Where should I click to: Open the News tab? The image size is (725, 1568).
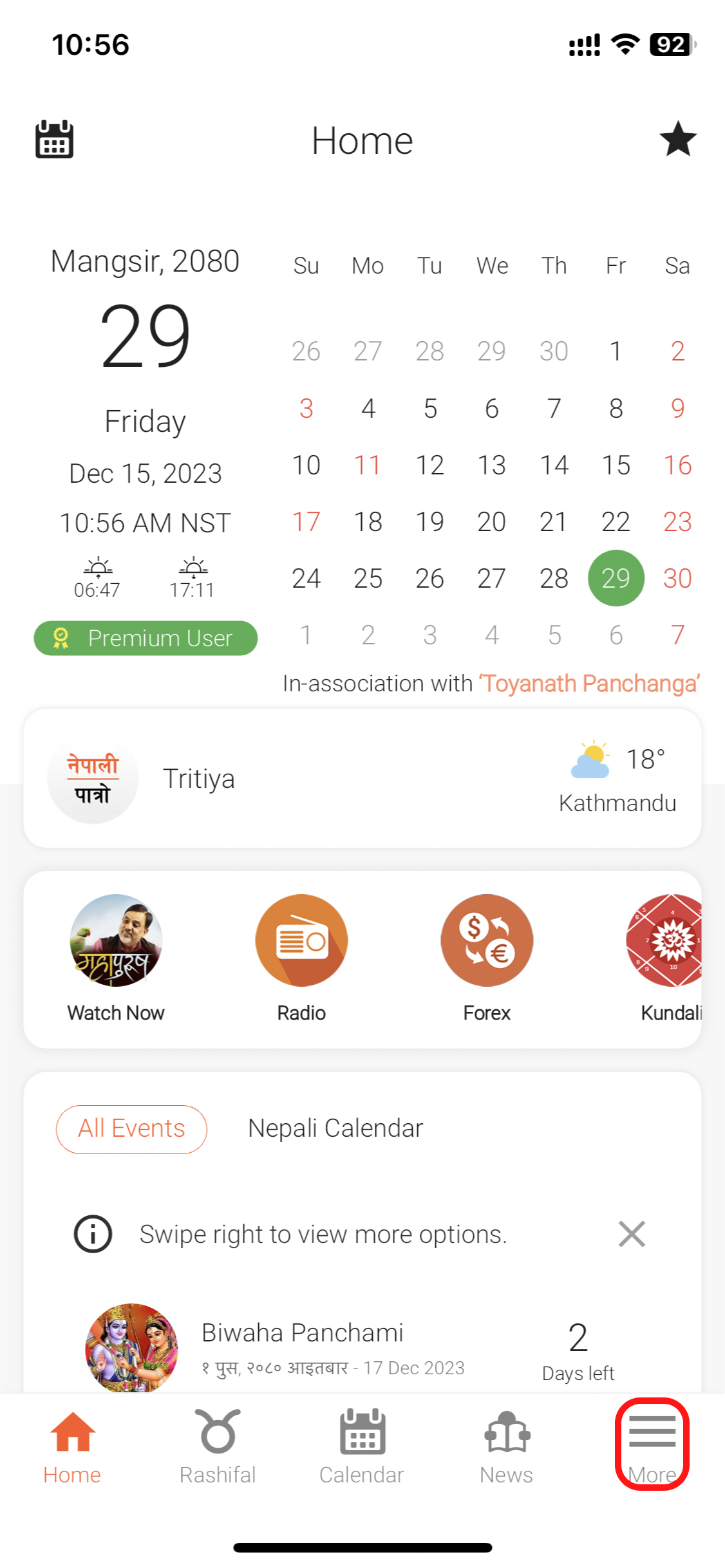[x=507, y=1446]
